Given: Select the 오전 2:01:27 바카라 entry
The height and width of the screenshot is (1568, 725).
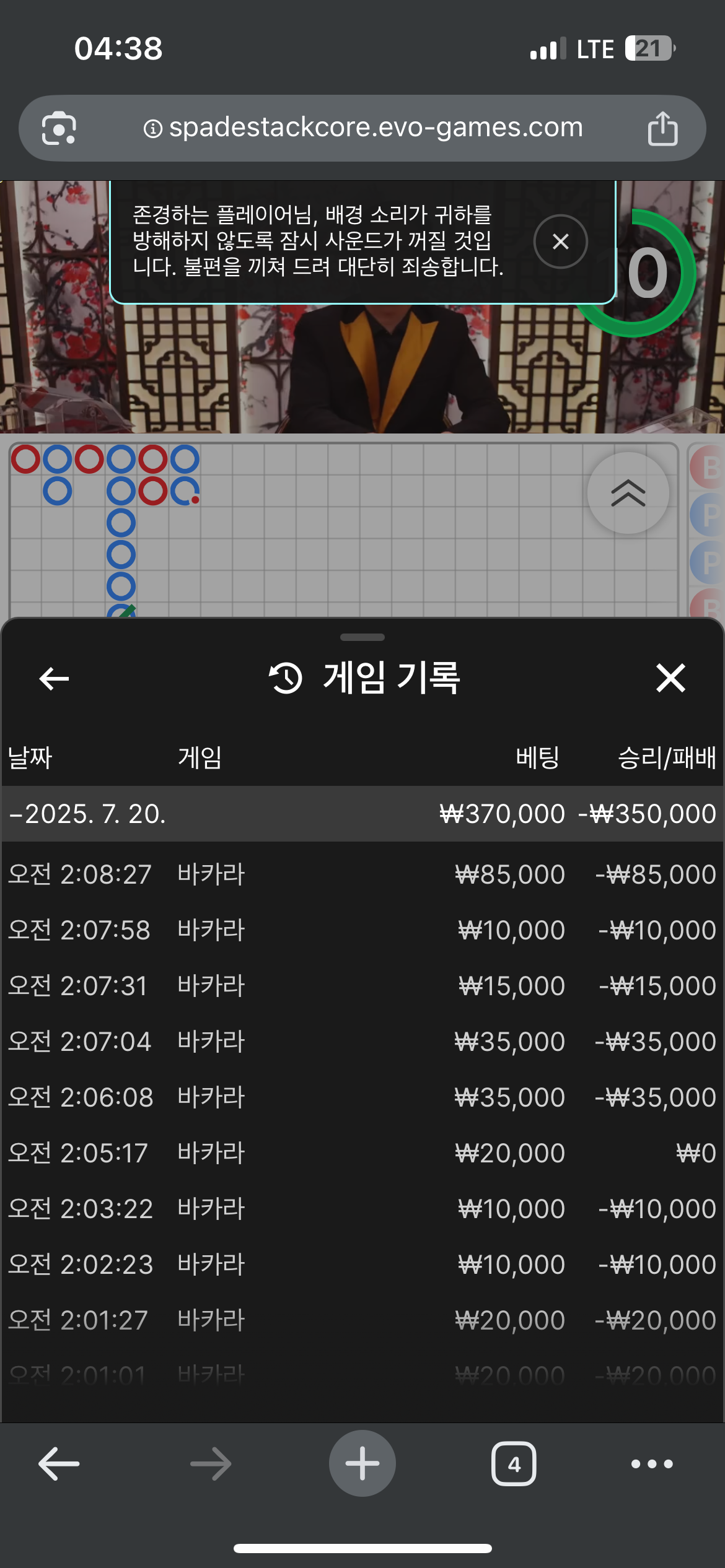Looking at the screenshot, I should coord(362,1320).
